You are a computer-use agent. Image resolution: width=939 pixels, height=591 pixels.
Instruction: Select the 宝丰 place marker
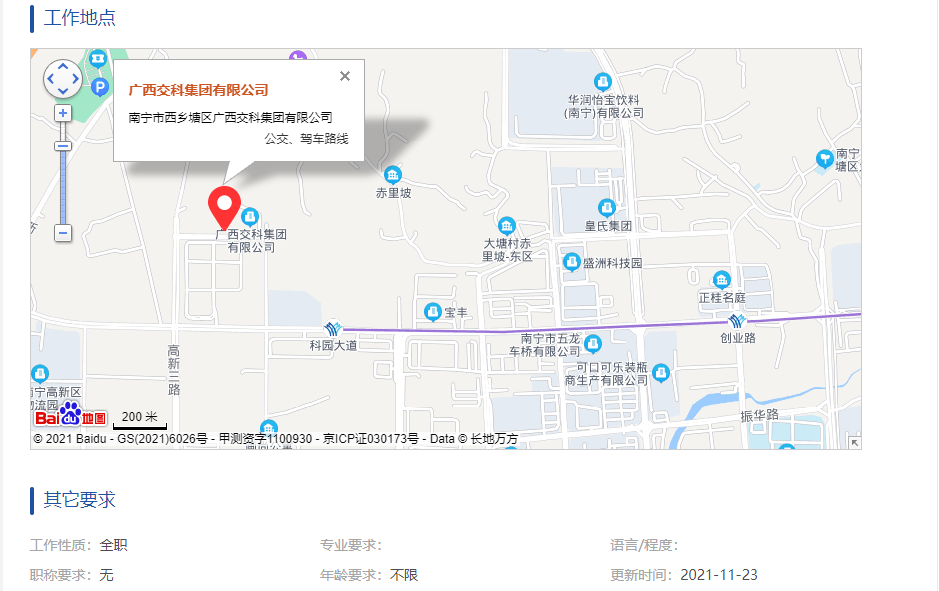(x=433, y=312)
